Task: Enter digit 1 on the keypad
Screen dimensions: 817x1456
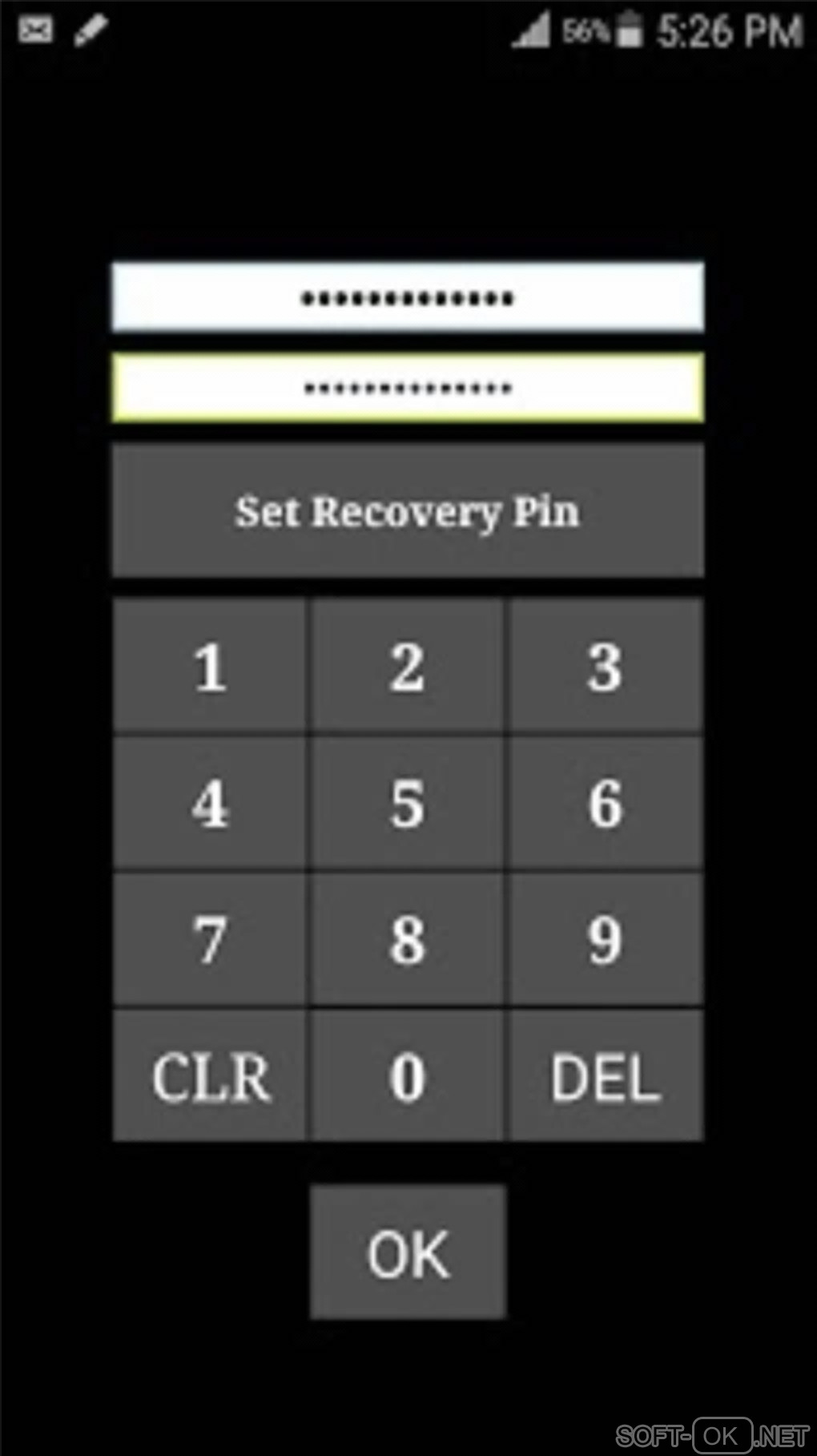Action: pos(210,667)
